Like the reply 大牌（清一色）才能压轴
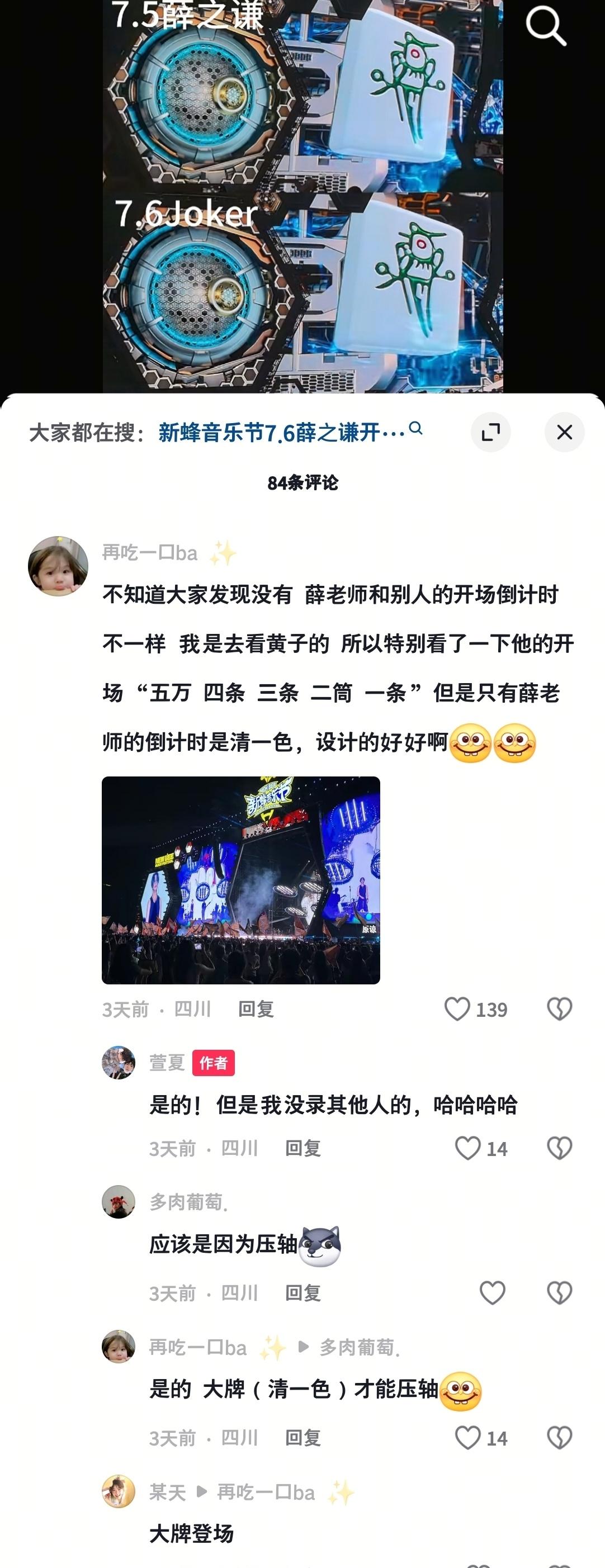Viewport: 605px width, 1568px height. pos(468,1438)
